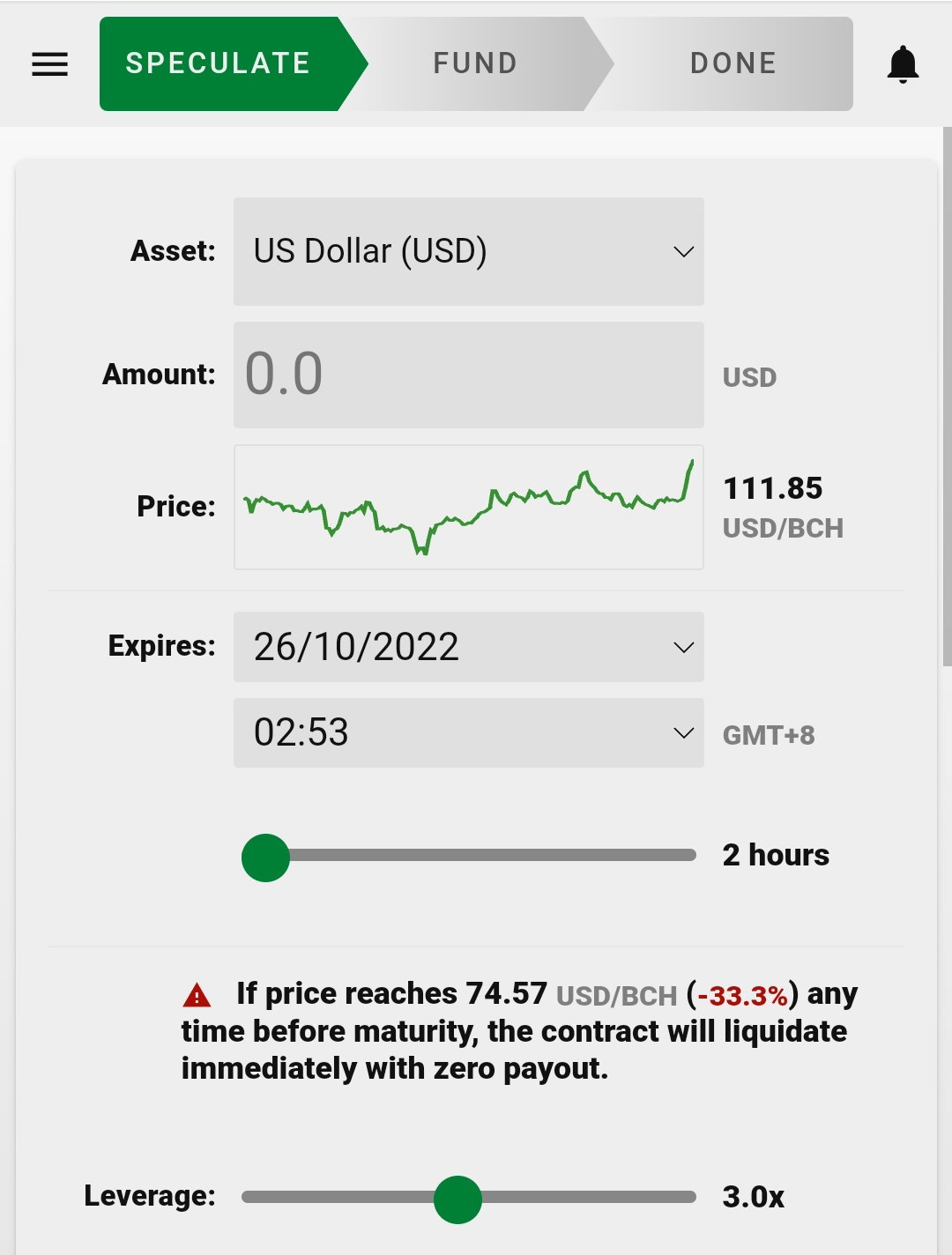Open the hamburger menu
The image size is (952, 1255).
pos(49,64)
